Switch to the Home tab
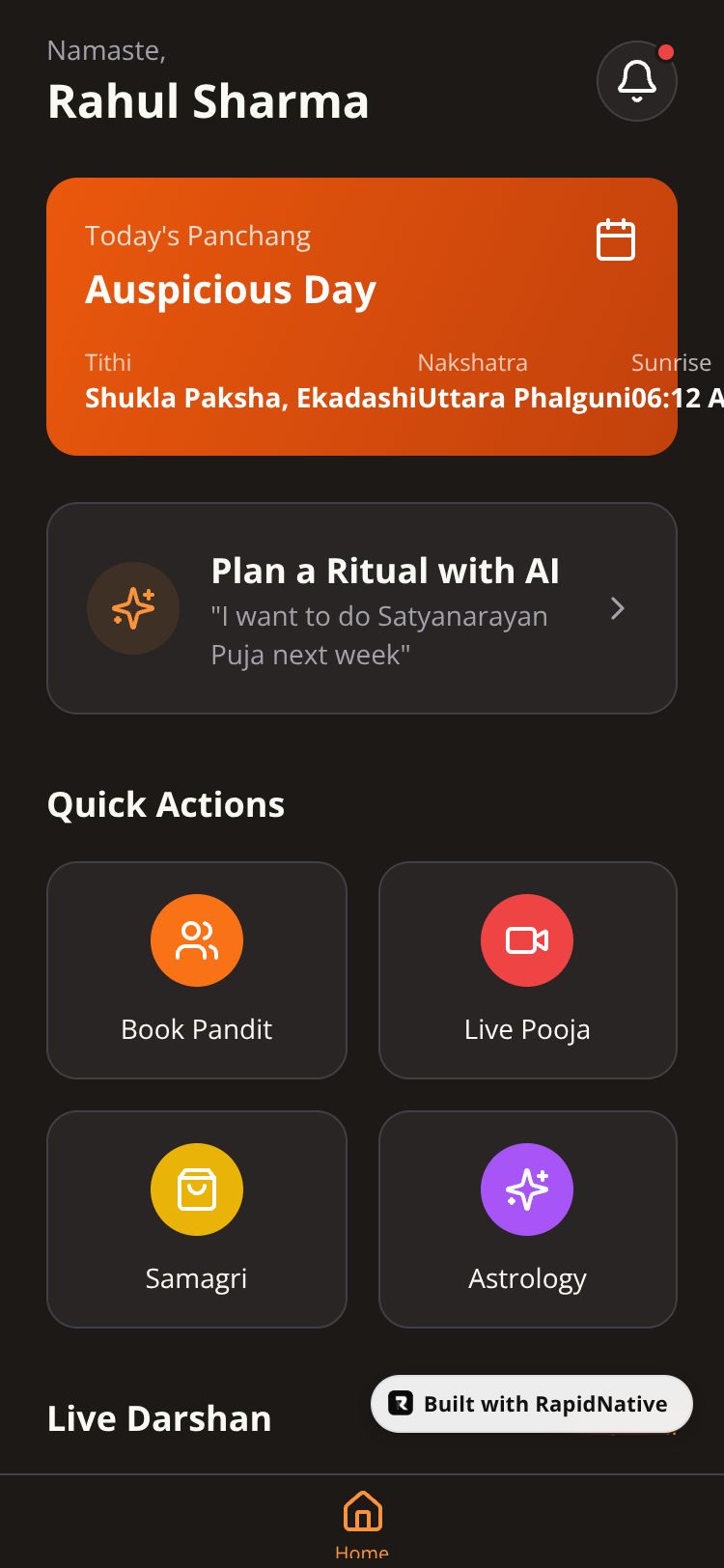This screenshot has width=724, height=1568. tap(362, 1524)
